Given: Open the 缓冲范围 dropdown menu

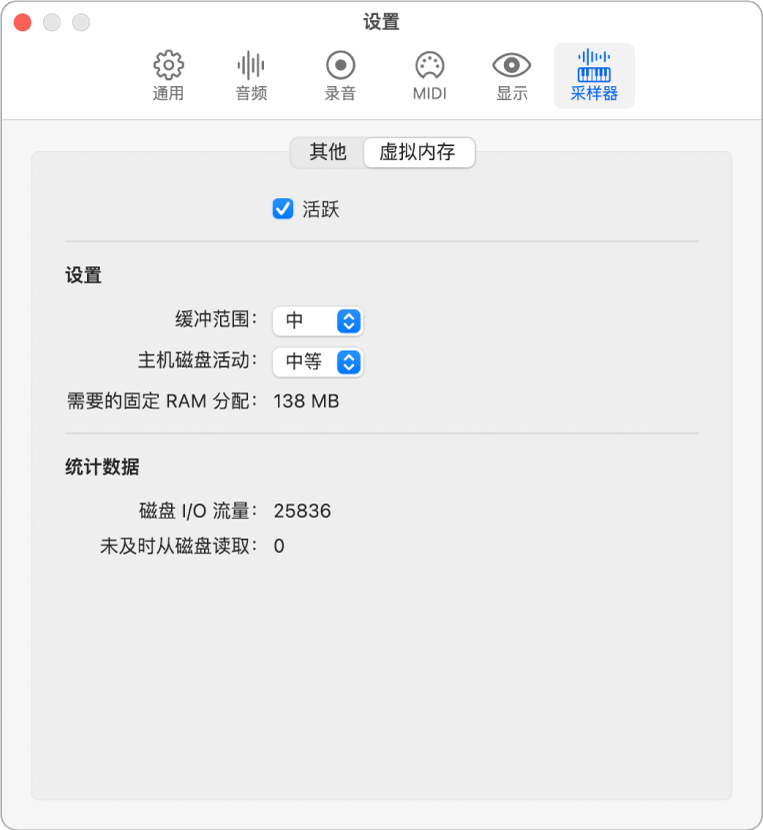Looking at the screenshot, I should pyautogui.click(x=317, y=321).
